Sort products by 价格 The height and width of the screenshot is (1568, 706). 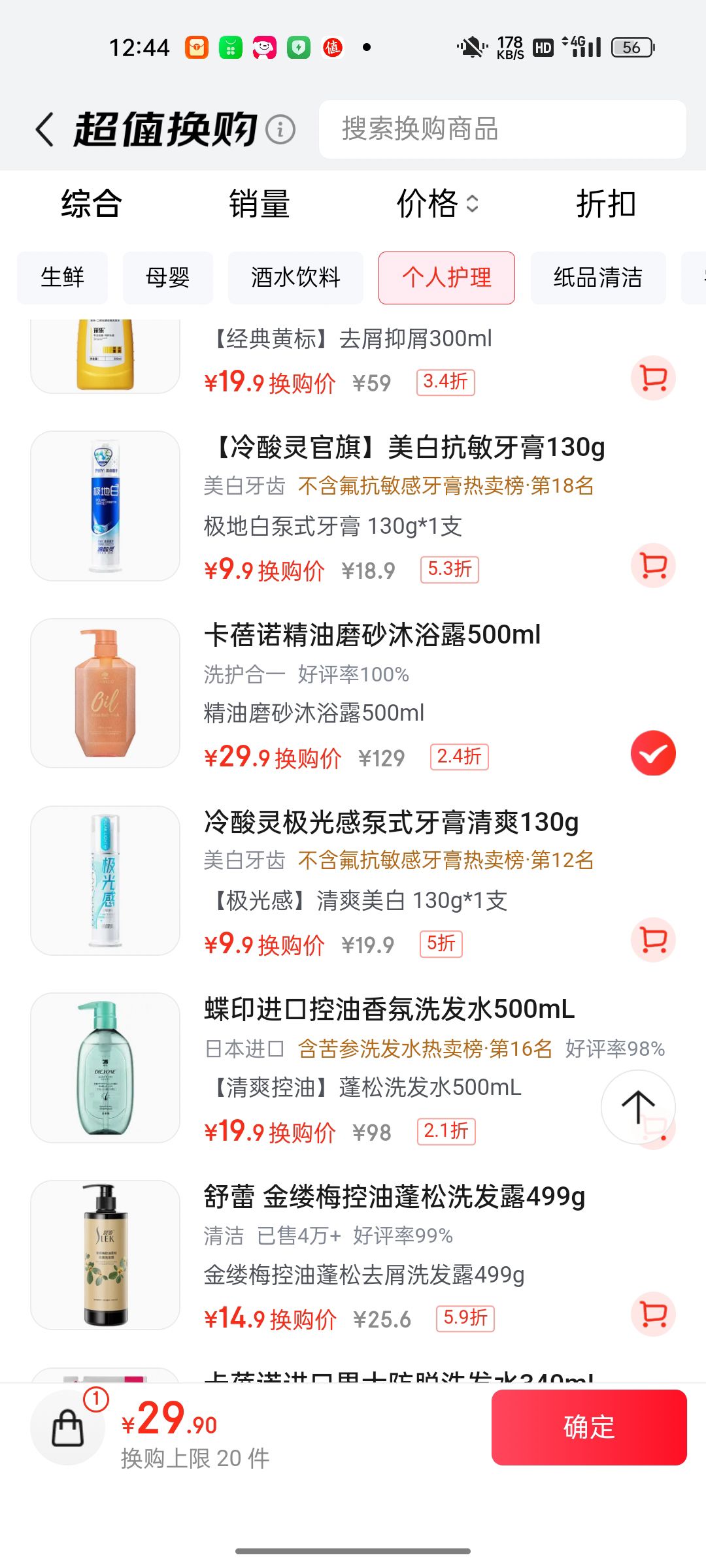coord(437,204)
